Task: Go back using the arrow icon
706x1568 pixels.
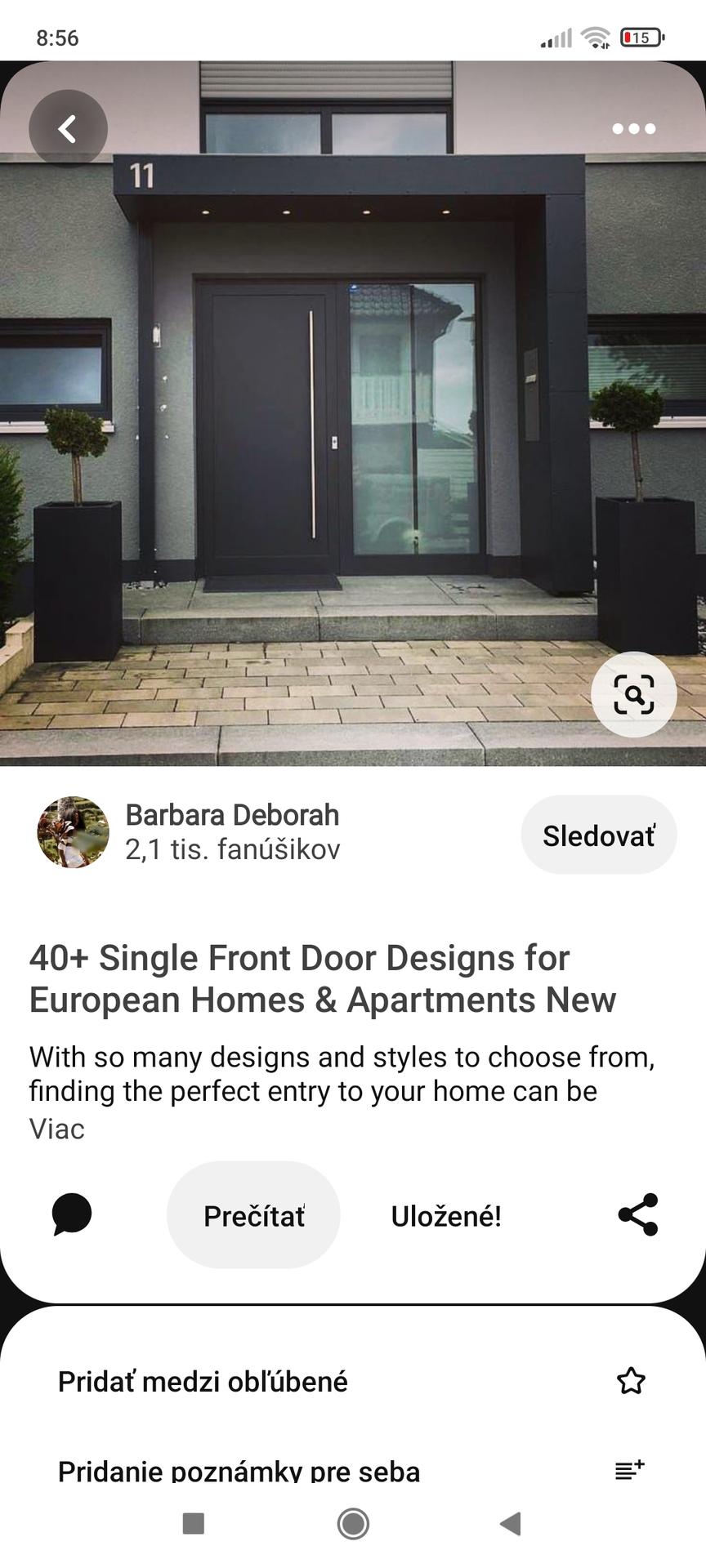Action: click(68, 128)
